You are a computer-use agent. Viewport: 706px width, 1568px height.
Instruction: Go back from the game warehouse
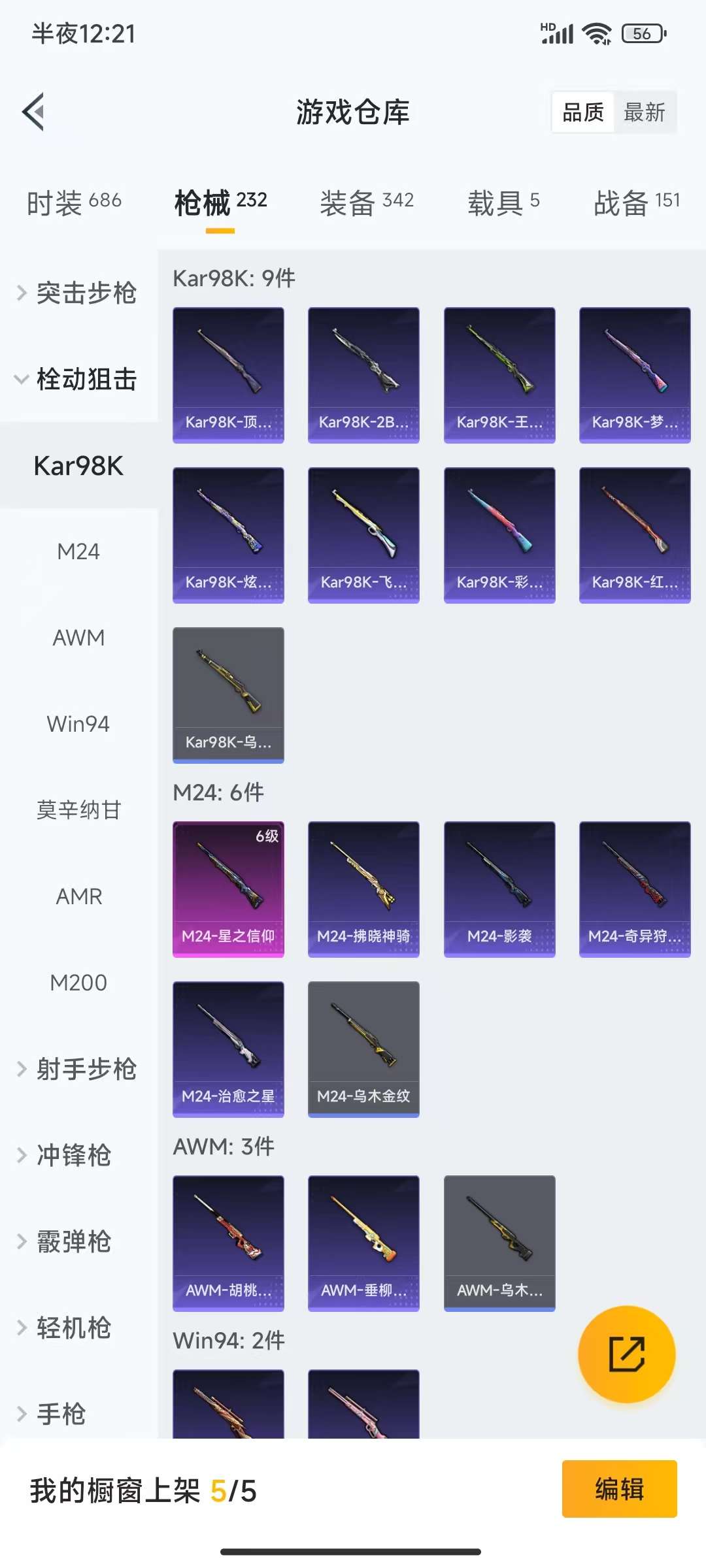(34, 112)
